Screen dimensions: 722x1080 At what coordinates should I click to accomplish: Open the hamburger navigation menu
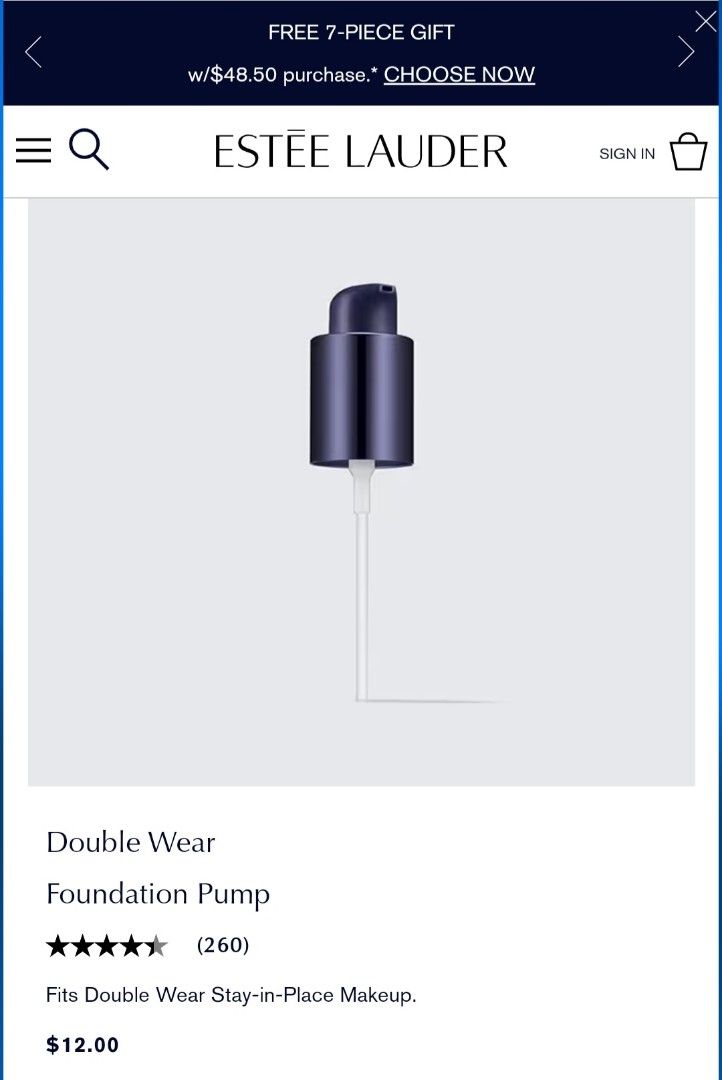[33, 149]
